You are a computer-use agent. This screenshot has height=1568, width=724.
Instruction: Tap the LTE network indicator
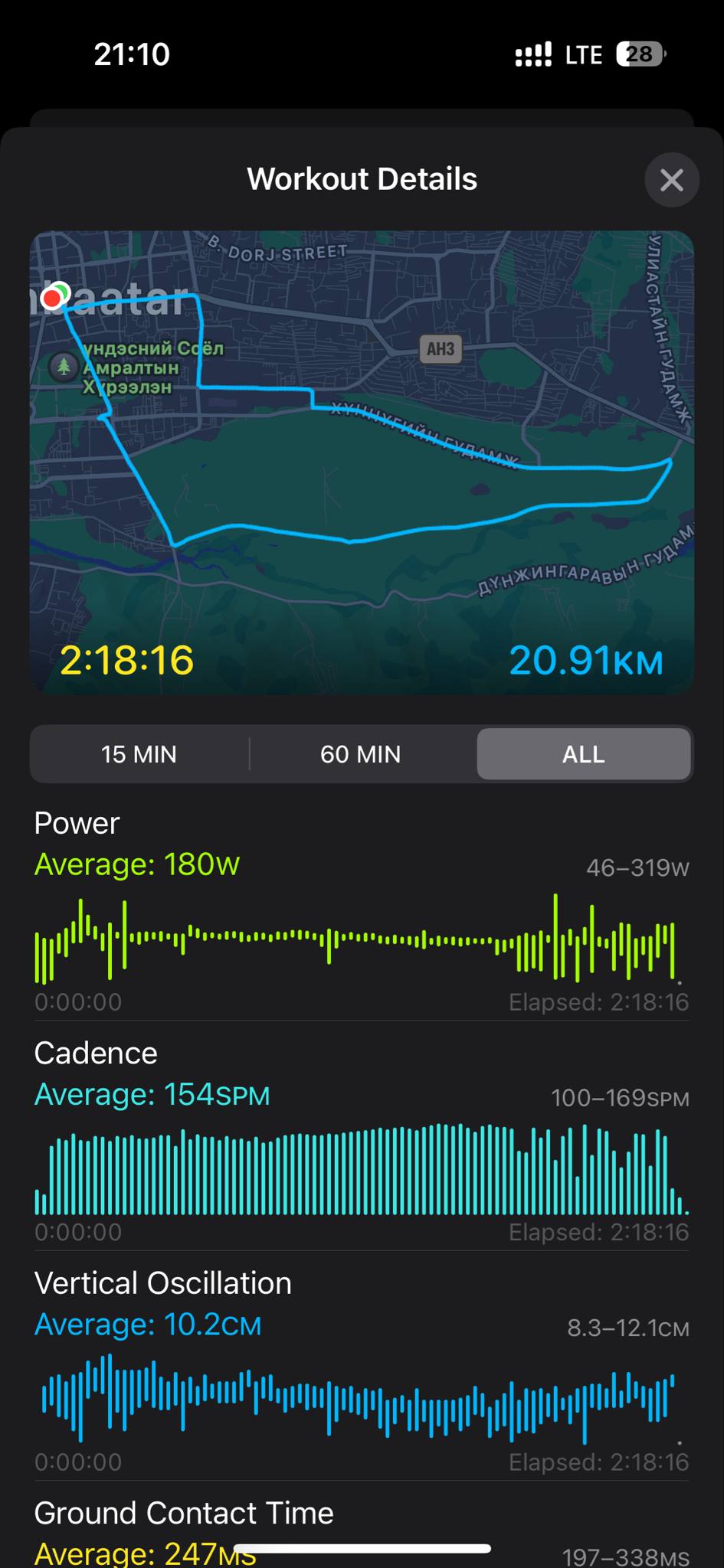coord(583,54)
